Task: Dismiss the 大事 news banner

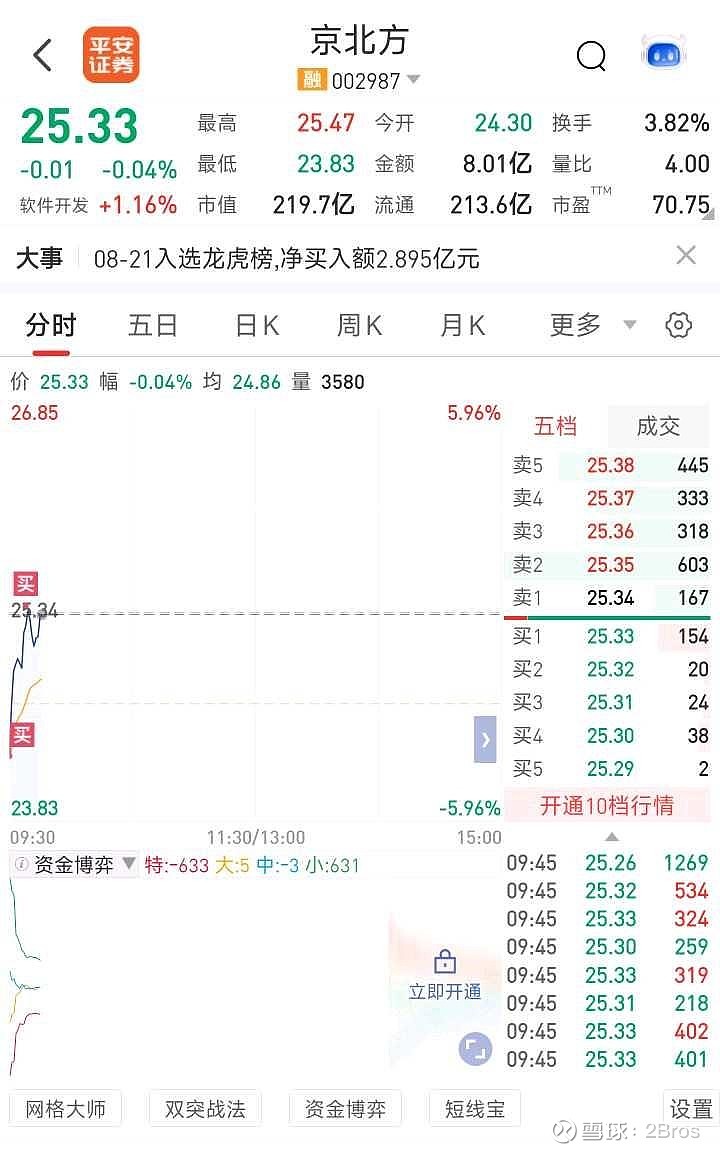Action: pyautogui.click(x=685, y=255)
